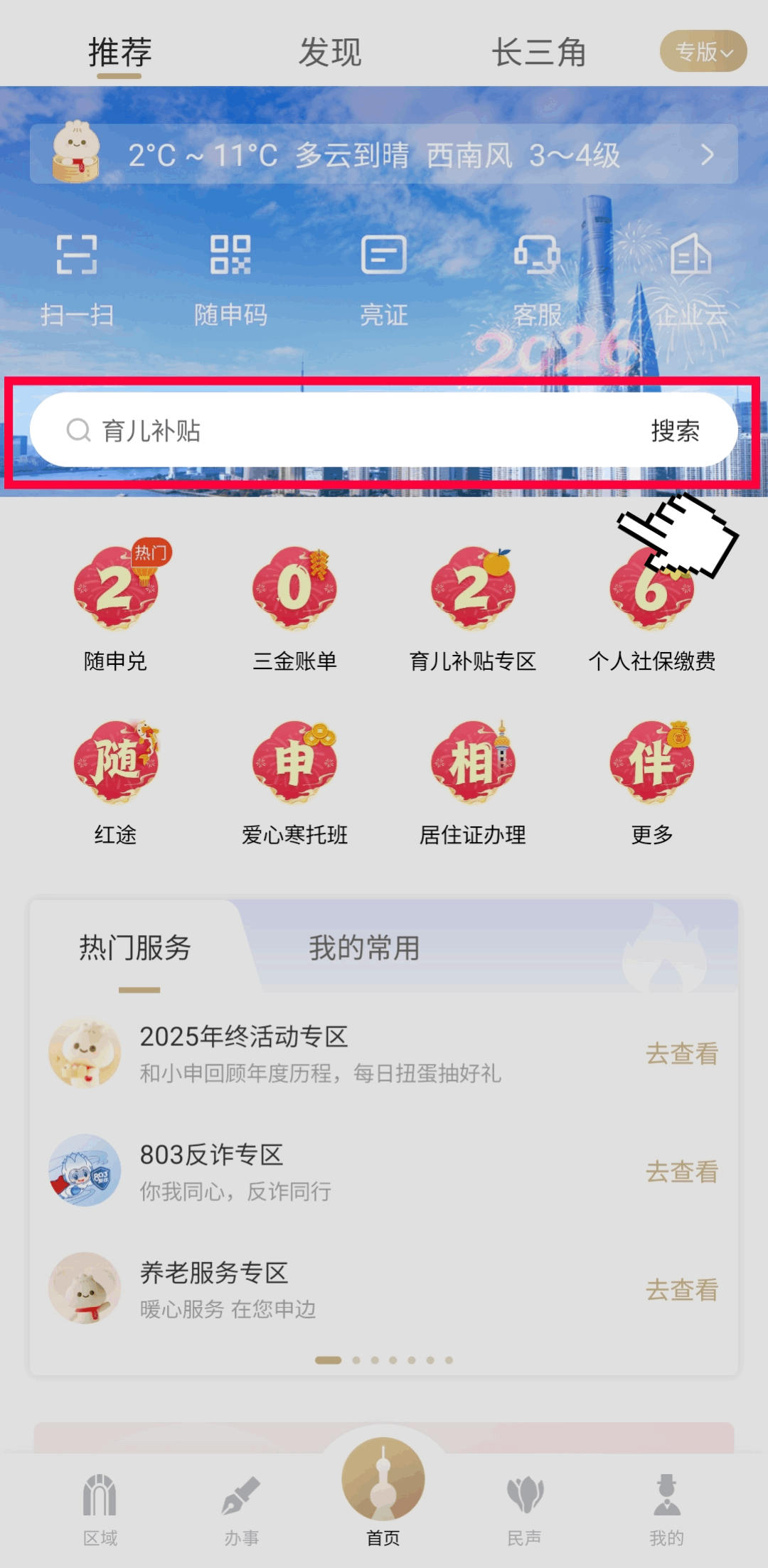
Task: Switch to the 发现 tab
Action: [x=329, y=51]
